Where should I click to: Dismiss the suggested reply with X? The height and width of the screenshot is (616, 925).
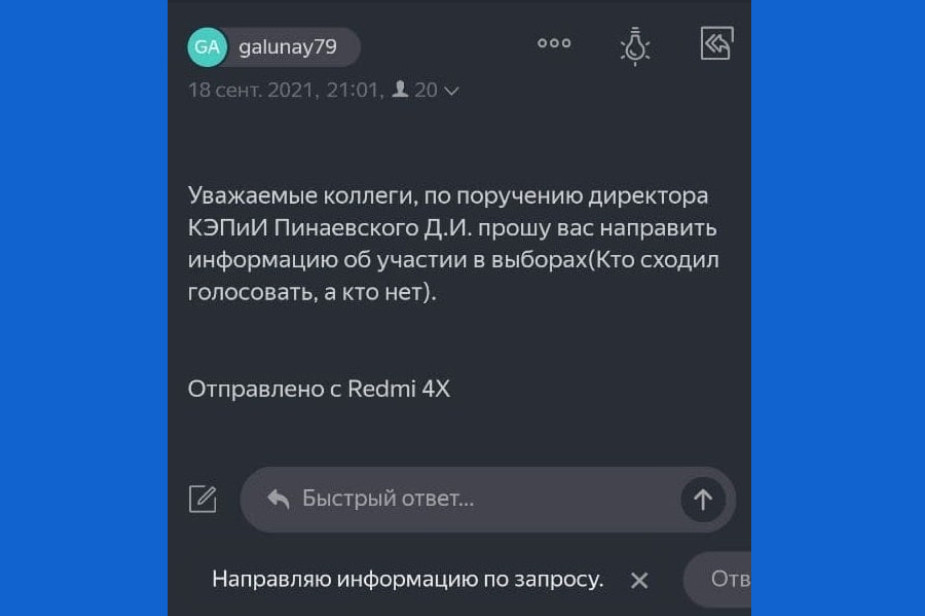[640, 580]
